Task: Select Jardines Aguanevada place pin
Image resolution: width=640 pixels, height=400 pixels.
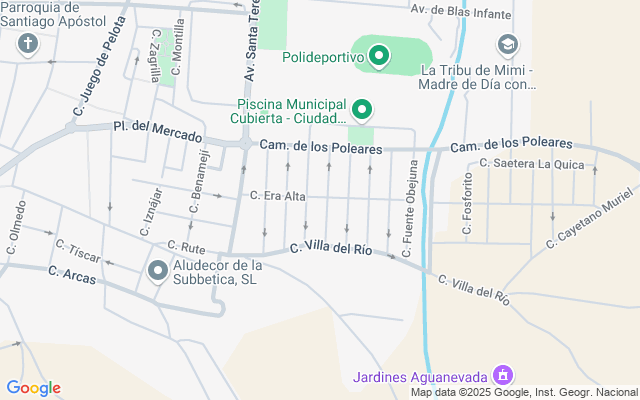Action: 503,376
